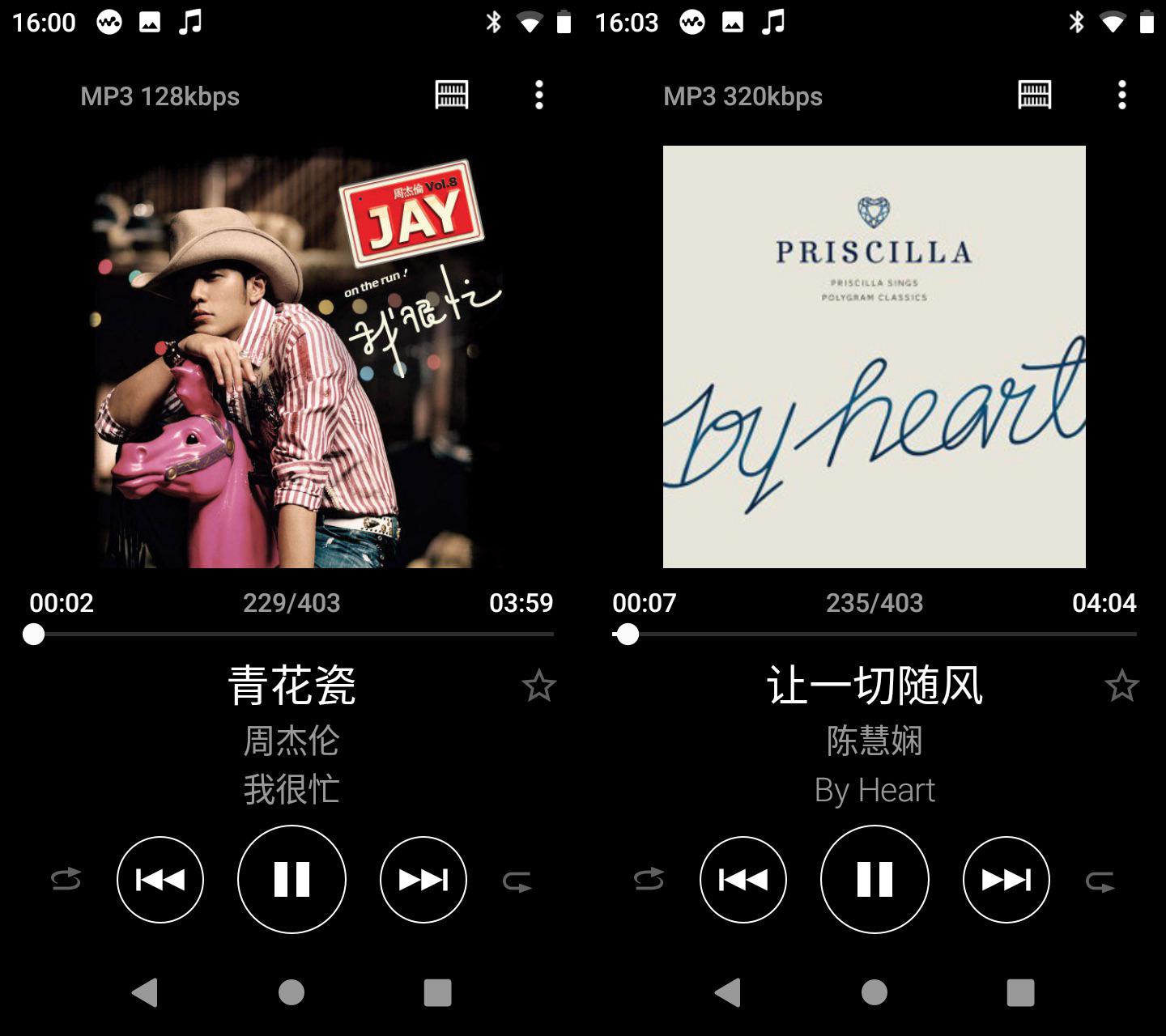Go home using navigation bar under 让一切随风
Image resolution: width=1166 pixels, height=1036 pixels.
pos(874,992)
